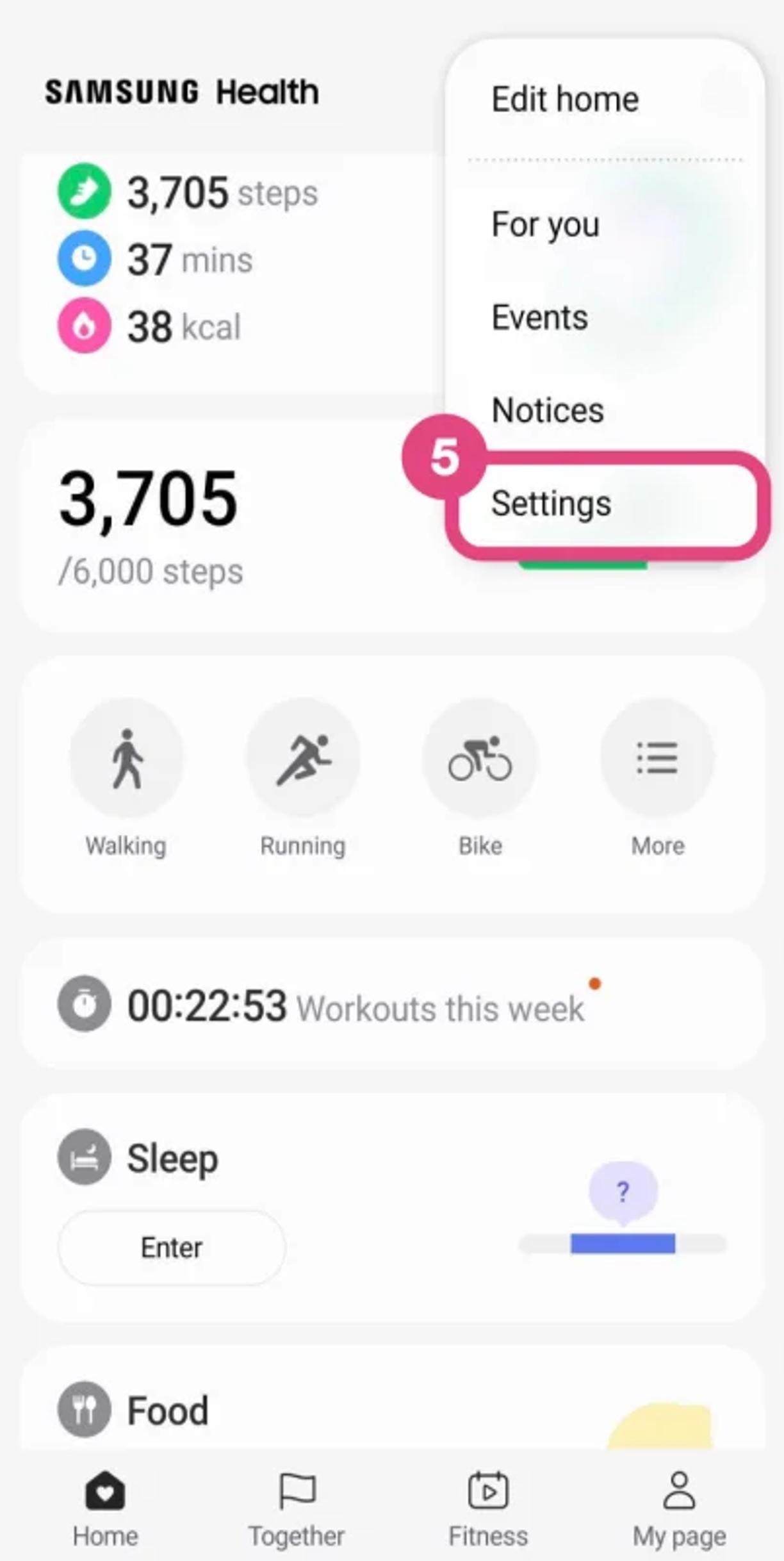Image resolution: width=784 pixels, height=1561 pixels.
Task: Open Settings from the overflow menu
Action: tap(551, 503)
